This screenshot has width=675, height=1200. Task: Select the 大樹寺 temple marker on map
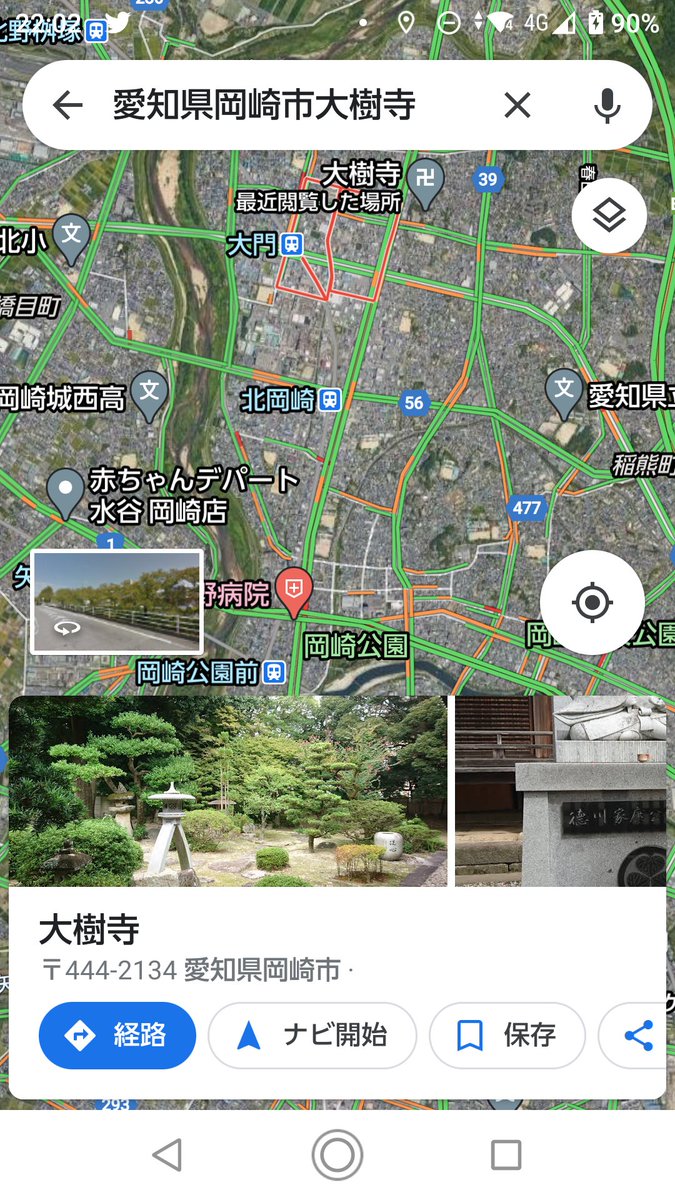(x=427, y=181)
